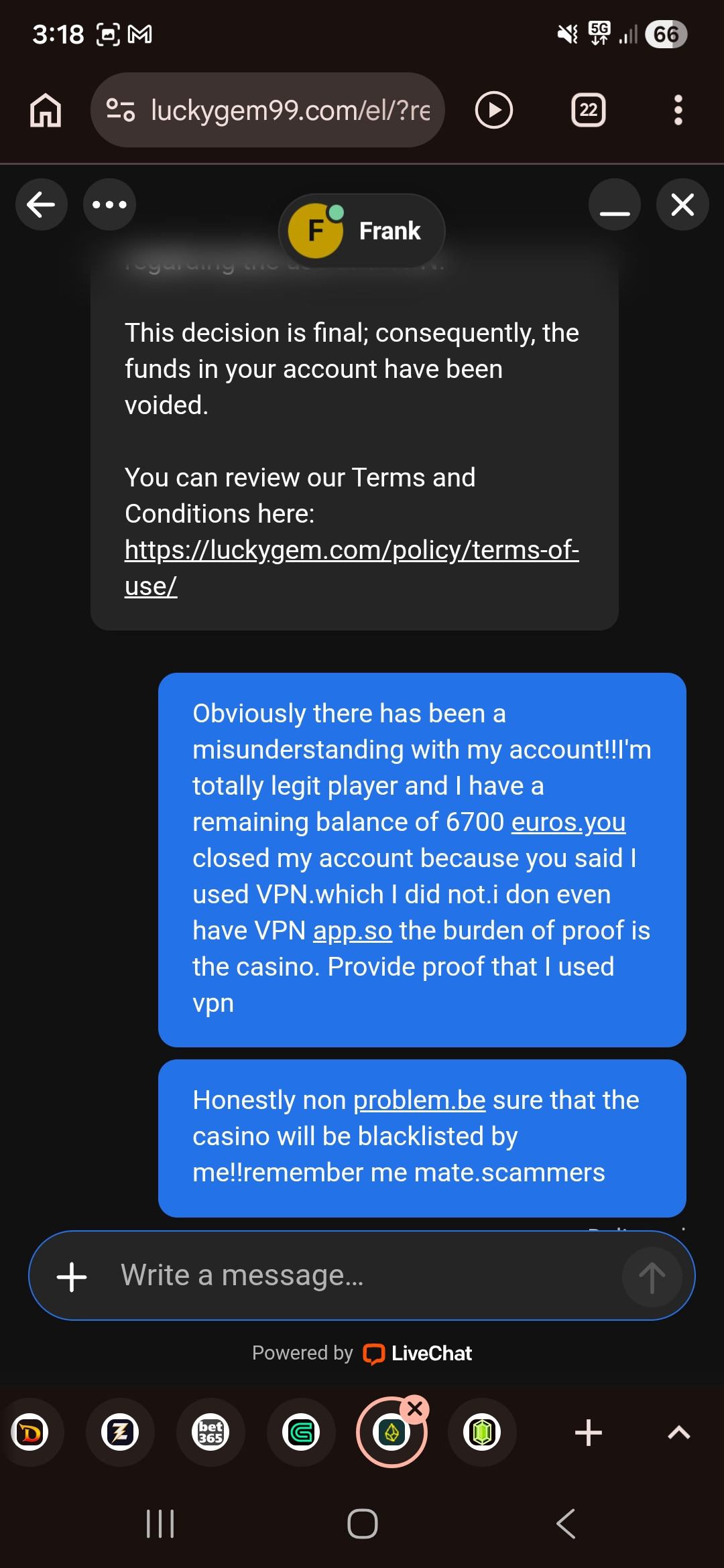Open the chat options three-dot menu
Image resolution: width=724 pixels, height=1568 pixels.
click(109, 204)
